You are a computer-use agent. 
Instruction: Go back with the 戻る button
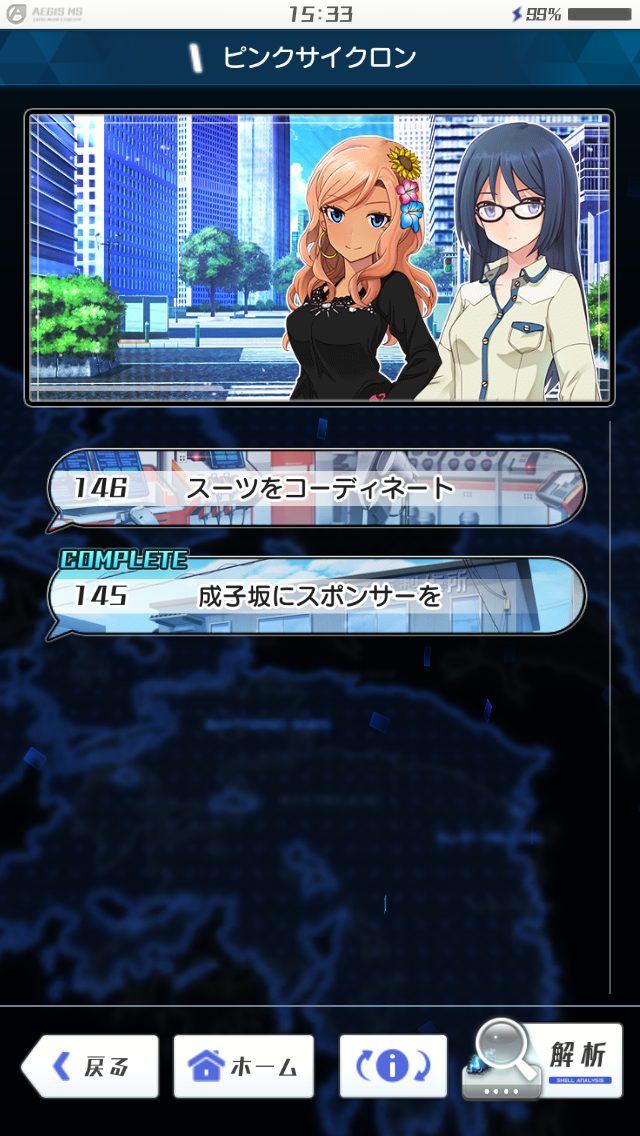click(91, 1066)
